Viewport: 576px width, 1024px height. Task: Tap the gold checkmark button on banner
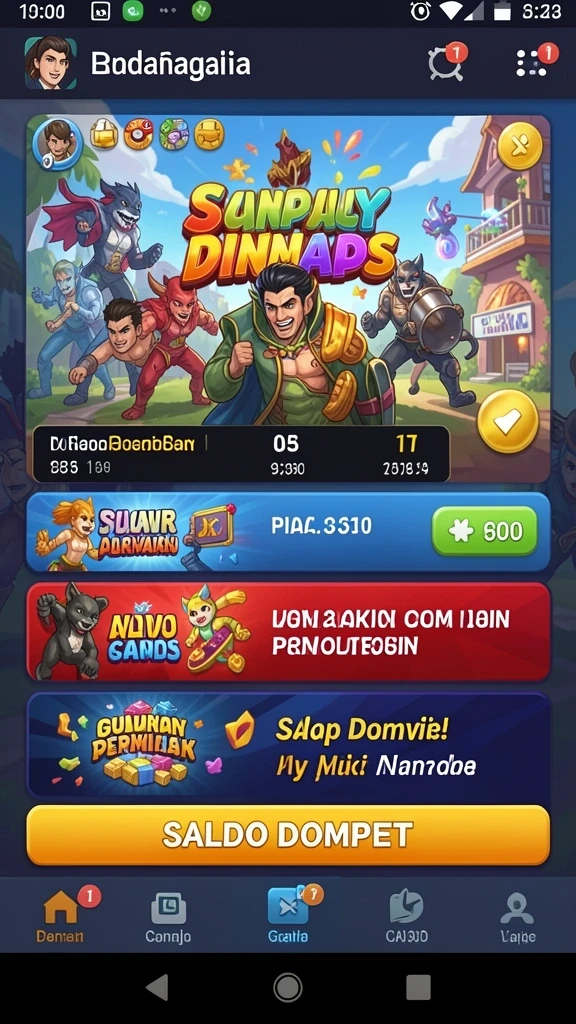click(x=508, y=421)
